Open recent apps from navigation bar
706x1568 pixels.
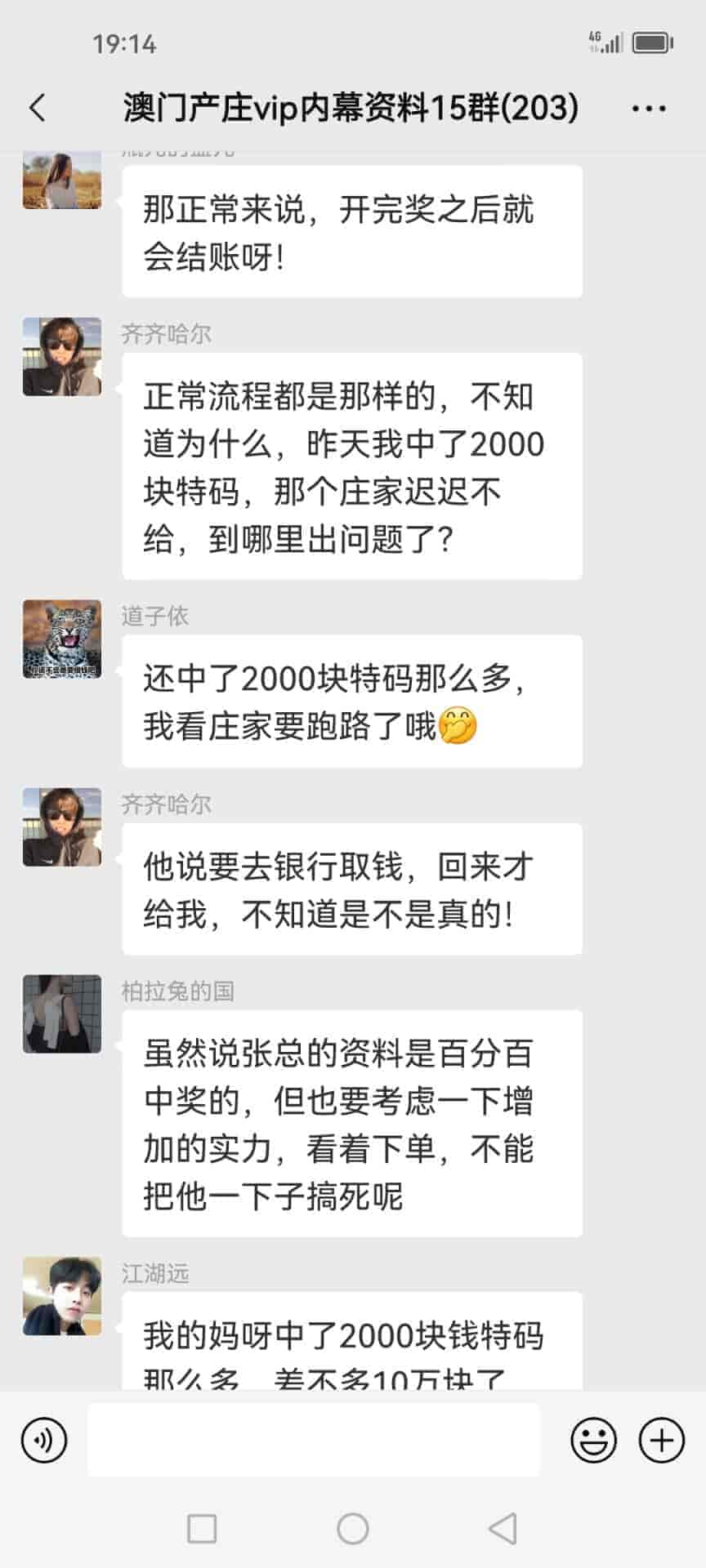[202, 1528]
